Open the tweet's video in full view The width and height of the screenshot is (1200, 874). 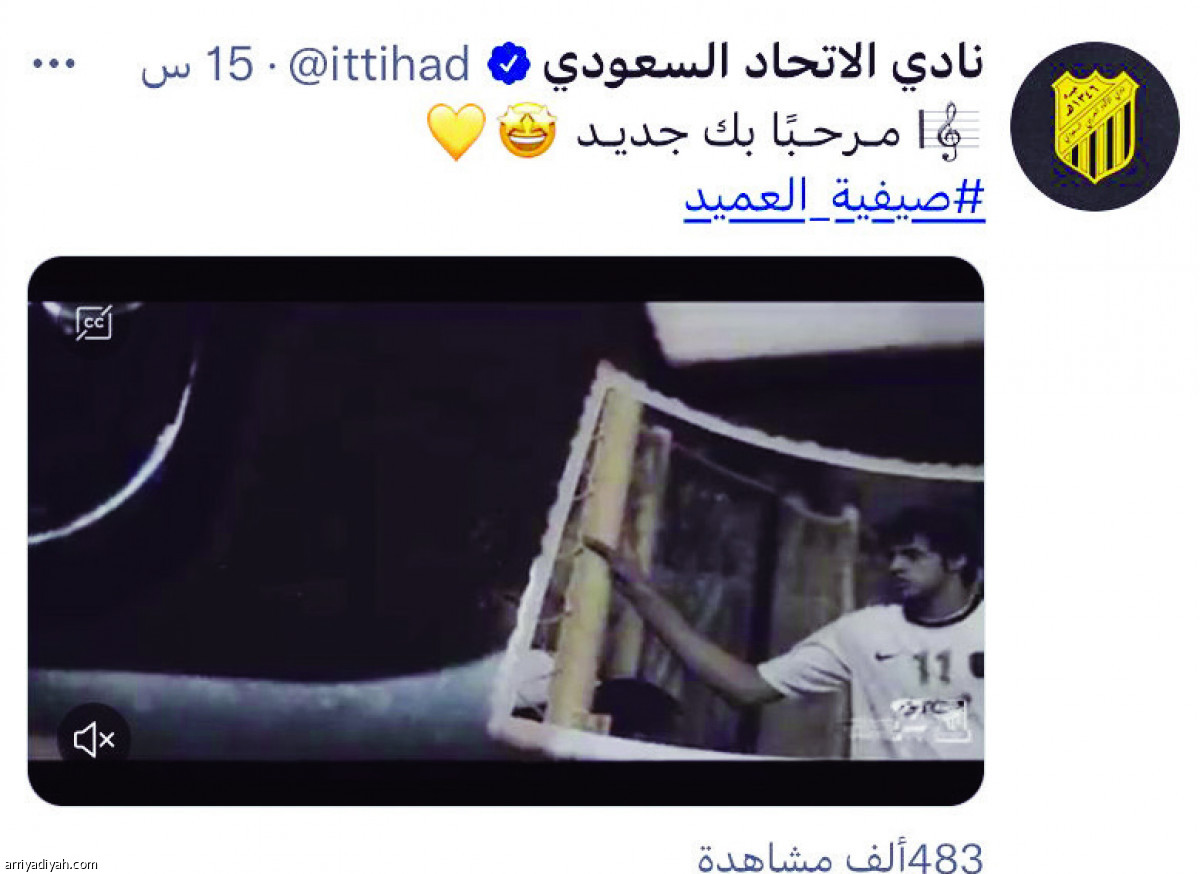coord(505,530)
